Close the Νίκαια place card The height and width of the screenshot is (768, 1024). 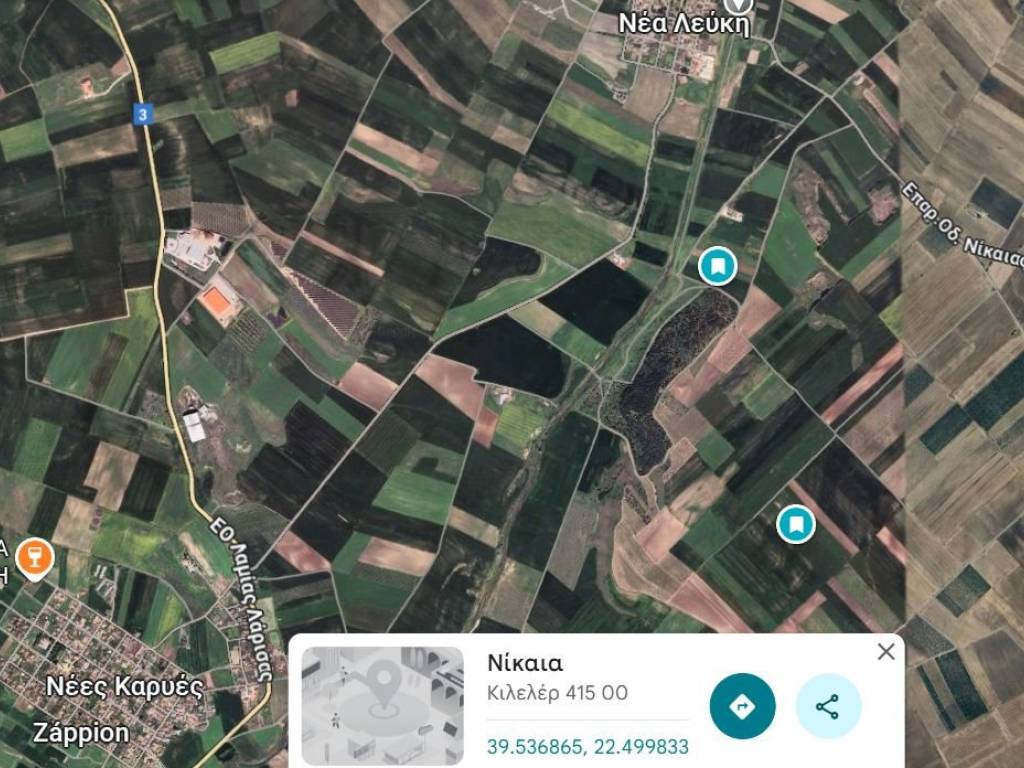point(885,653)
